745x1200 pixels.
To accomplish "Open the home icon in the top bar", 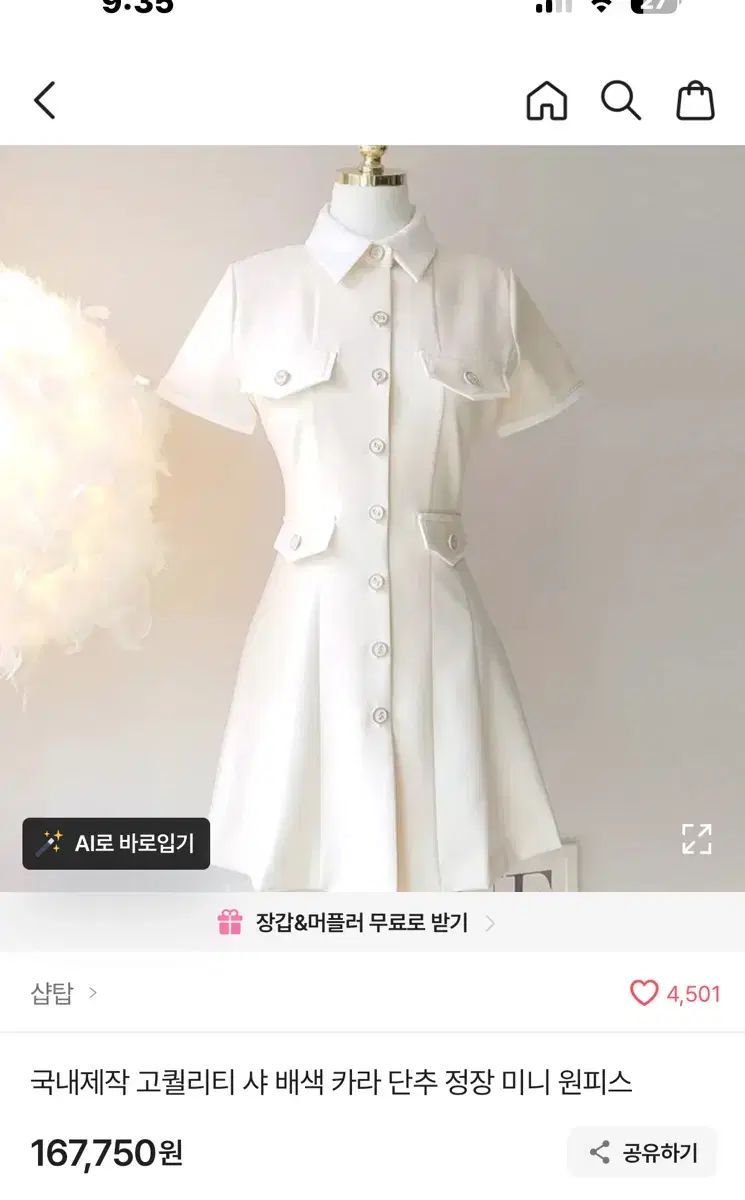I will coord(547,101).
